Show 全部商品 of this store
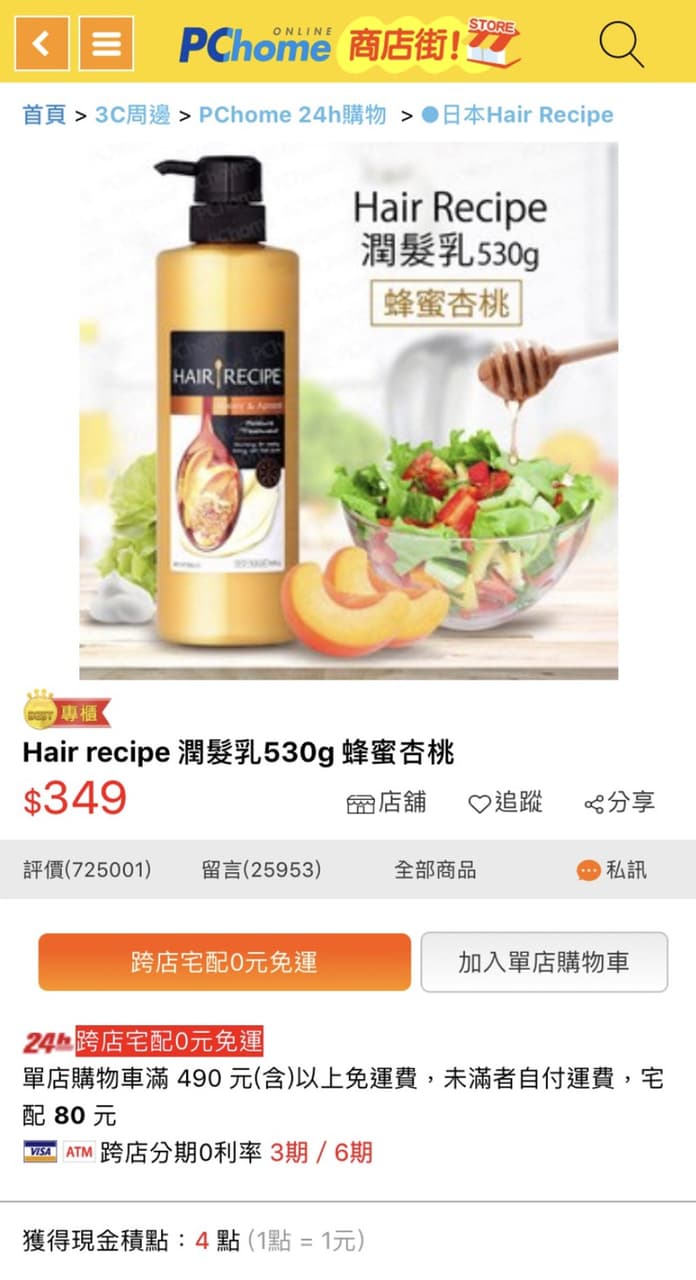 [x=435, y=870]
